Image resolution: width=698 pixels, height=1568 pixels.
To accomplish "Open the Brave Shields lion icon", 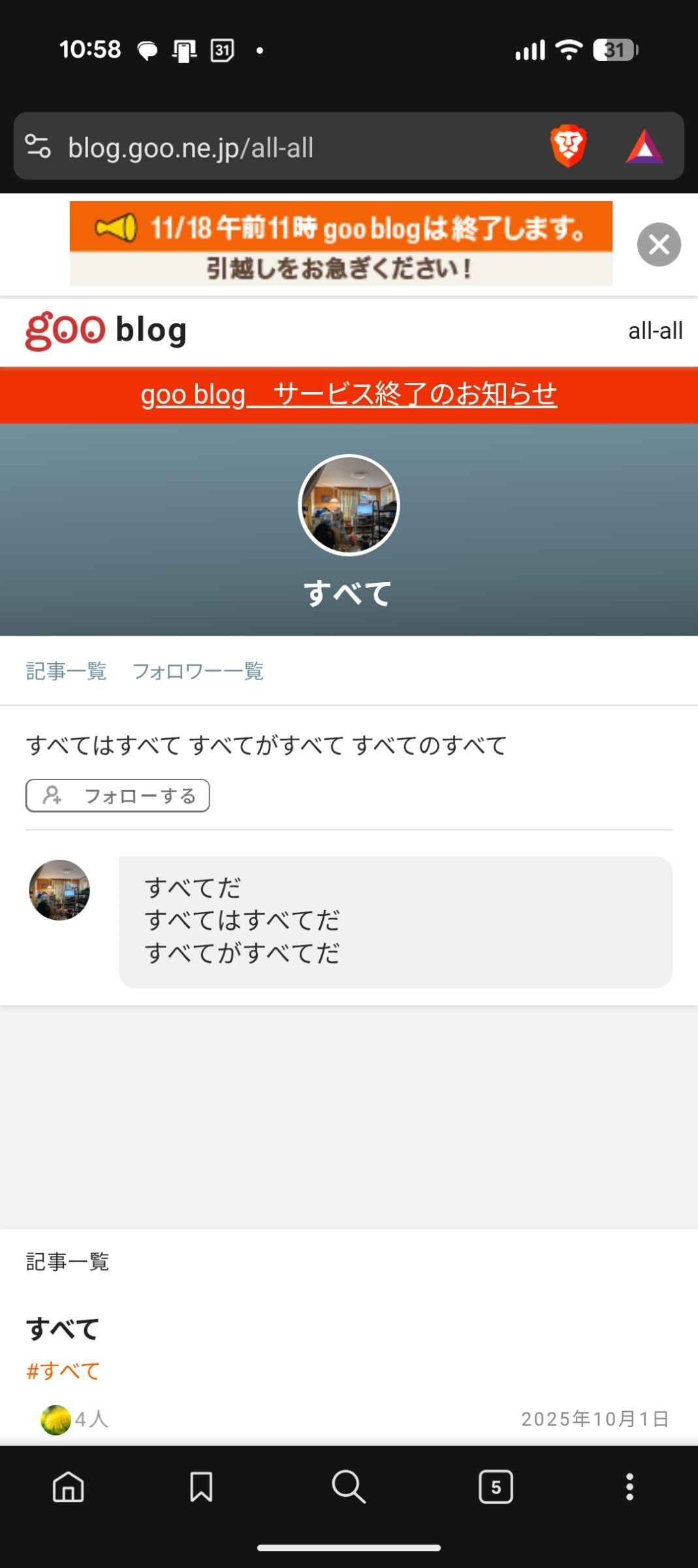I will (569, 146).
